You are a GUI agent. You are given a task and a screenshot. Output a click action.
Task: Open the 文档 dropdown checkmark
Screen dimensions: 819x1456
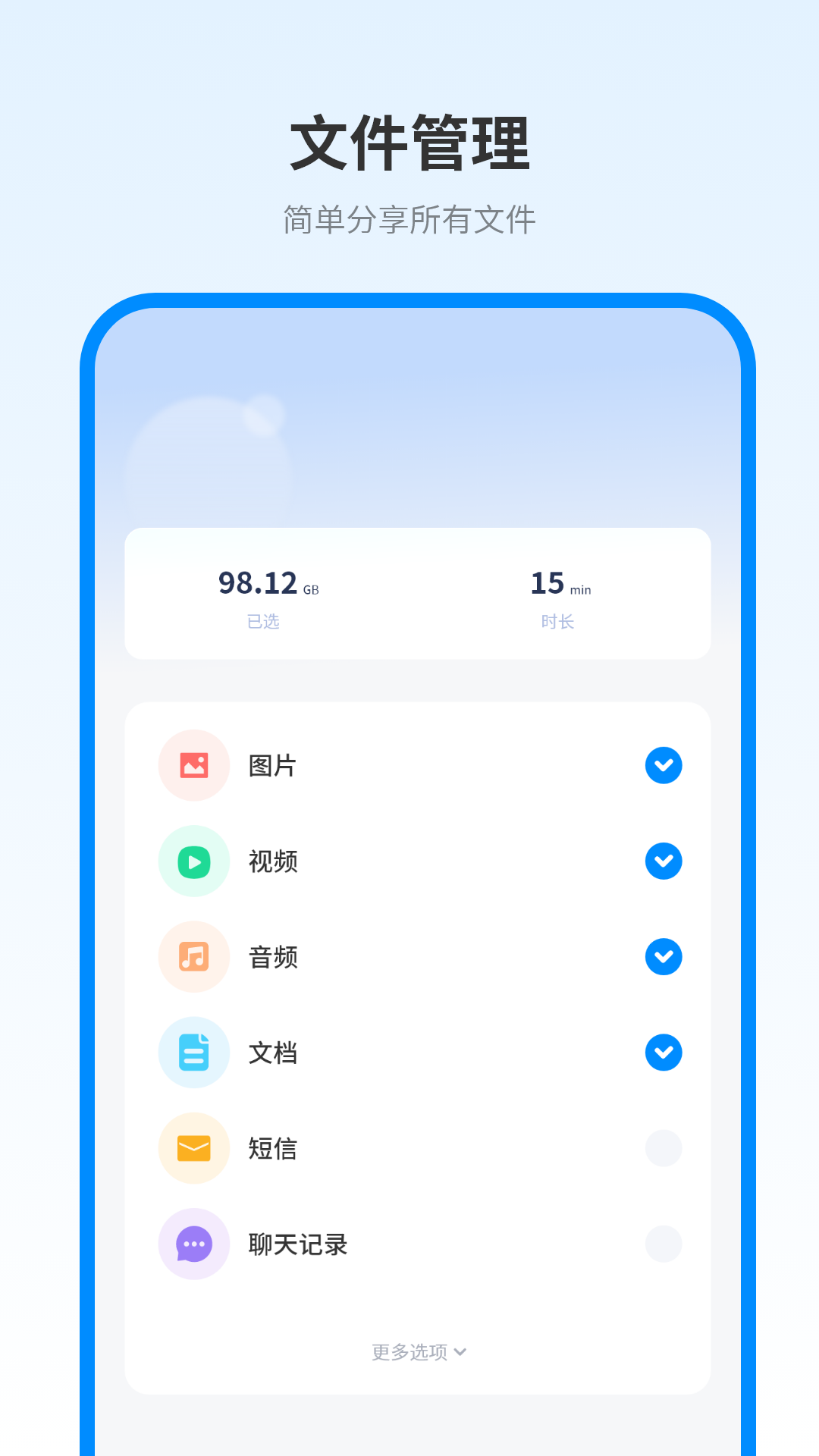pyautogui.click(x=664, y=1053)
